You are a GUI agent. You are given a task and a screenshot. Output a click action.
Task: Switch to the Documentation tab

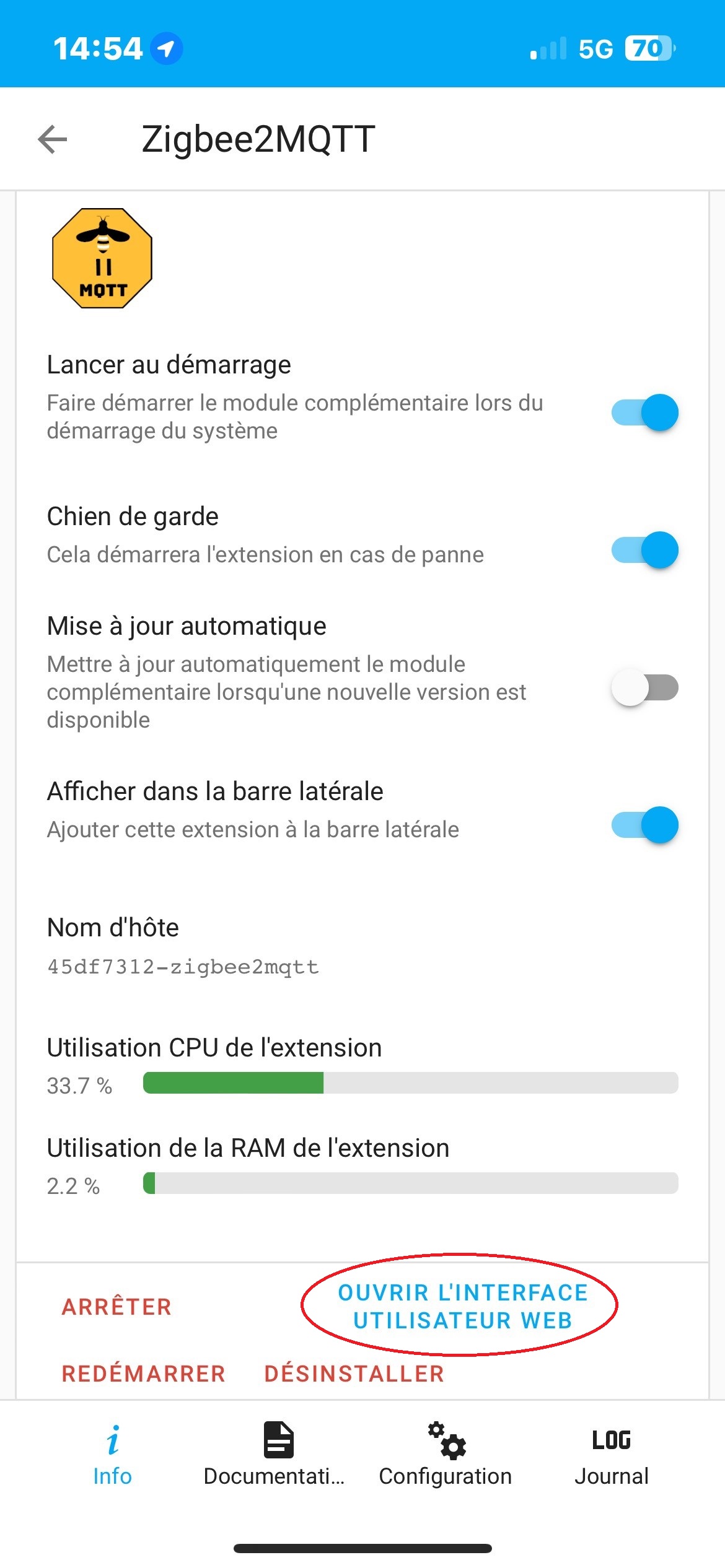(x=275, y=1454)
